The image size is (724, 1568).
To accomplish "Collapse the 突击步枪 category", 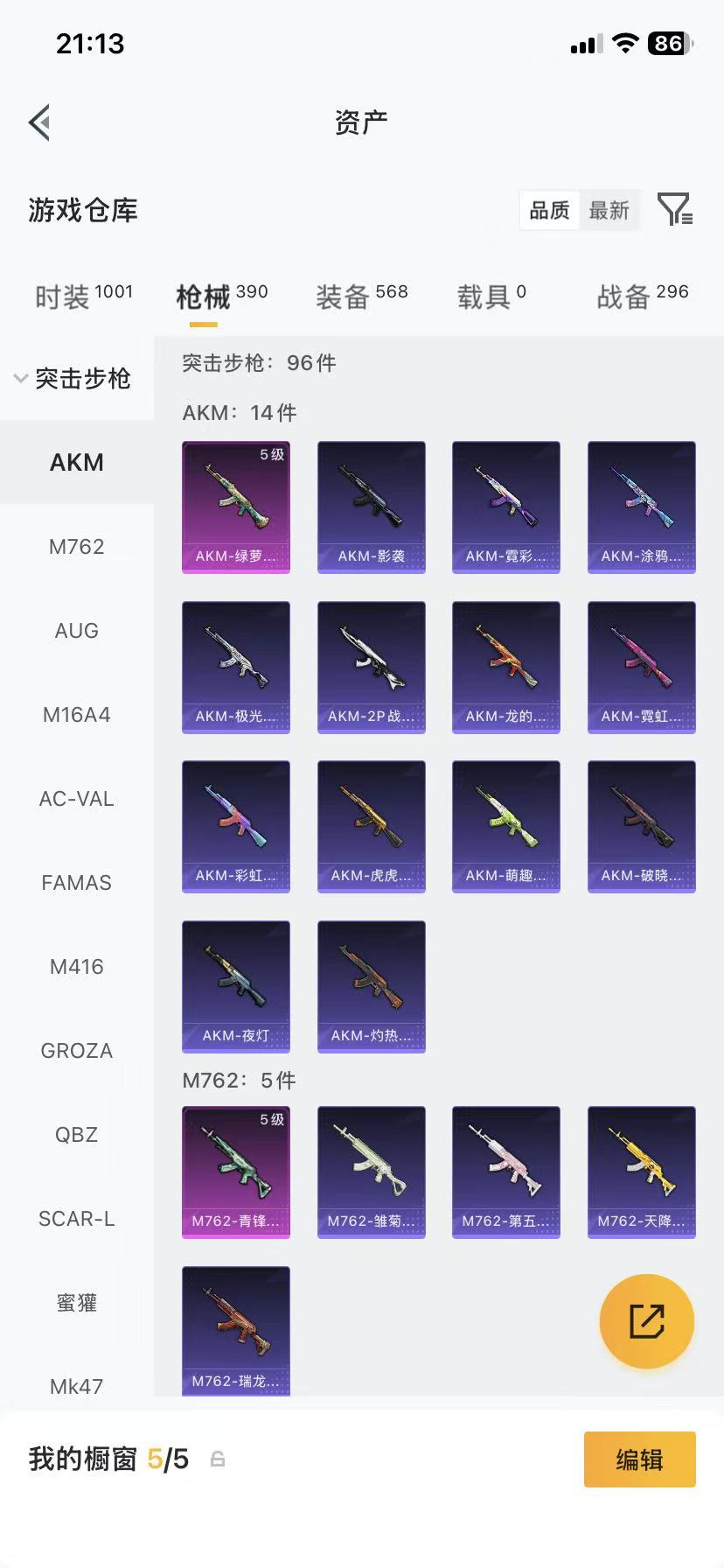I will 73,378.
